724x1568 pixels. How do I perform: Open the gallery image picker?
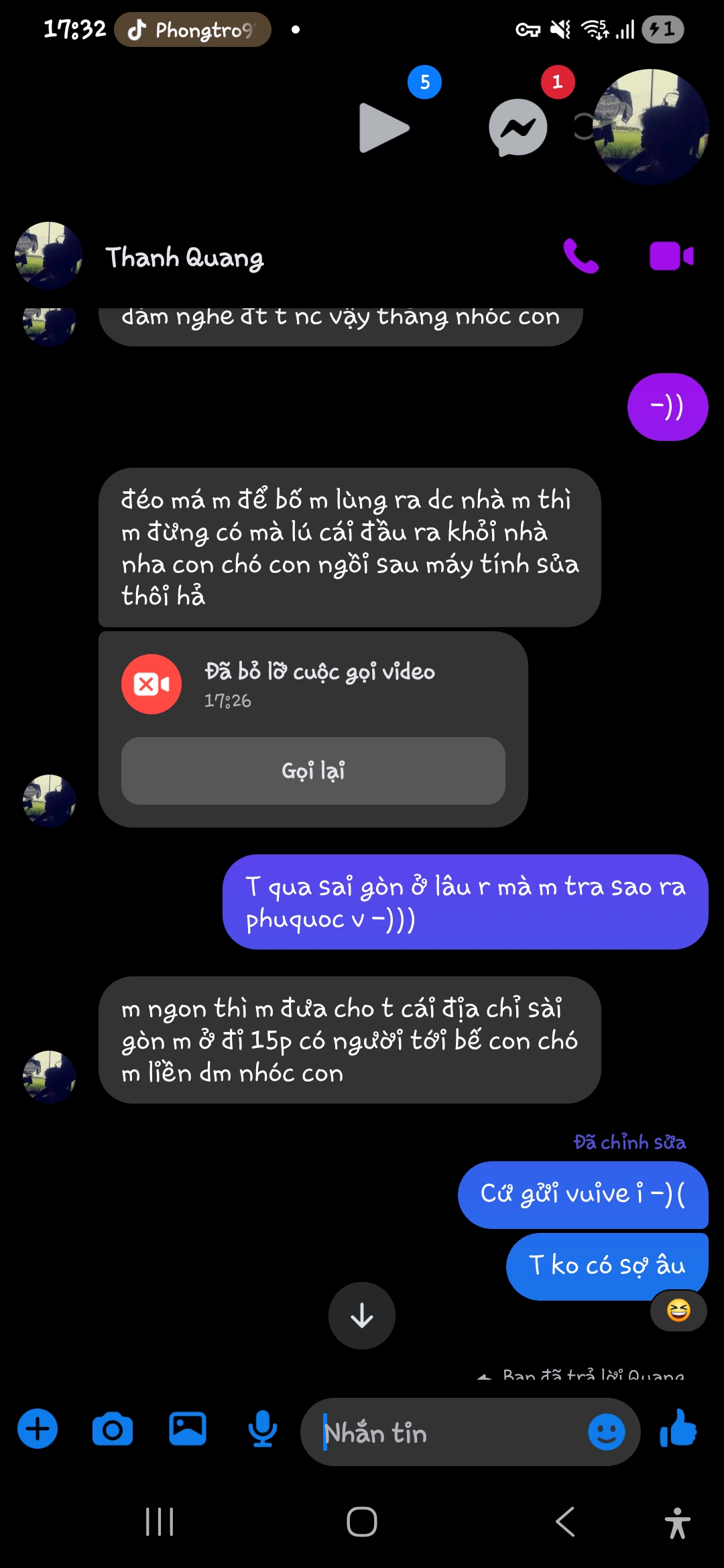click(x=188, y=1429)
